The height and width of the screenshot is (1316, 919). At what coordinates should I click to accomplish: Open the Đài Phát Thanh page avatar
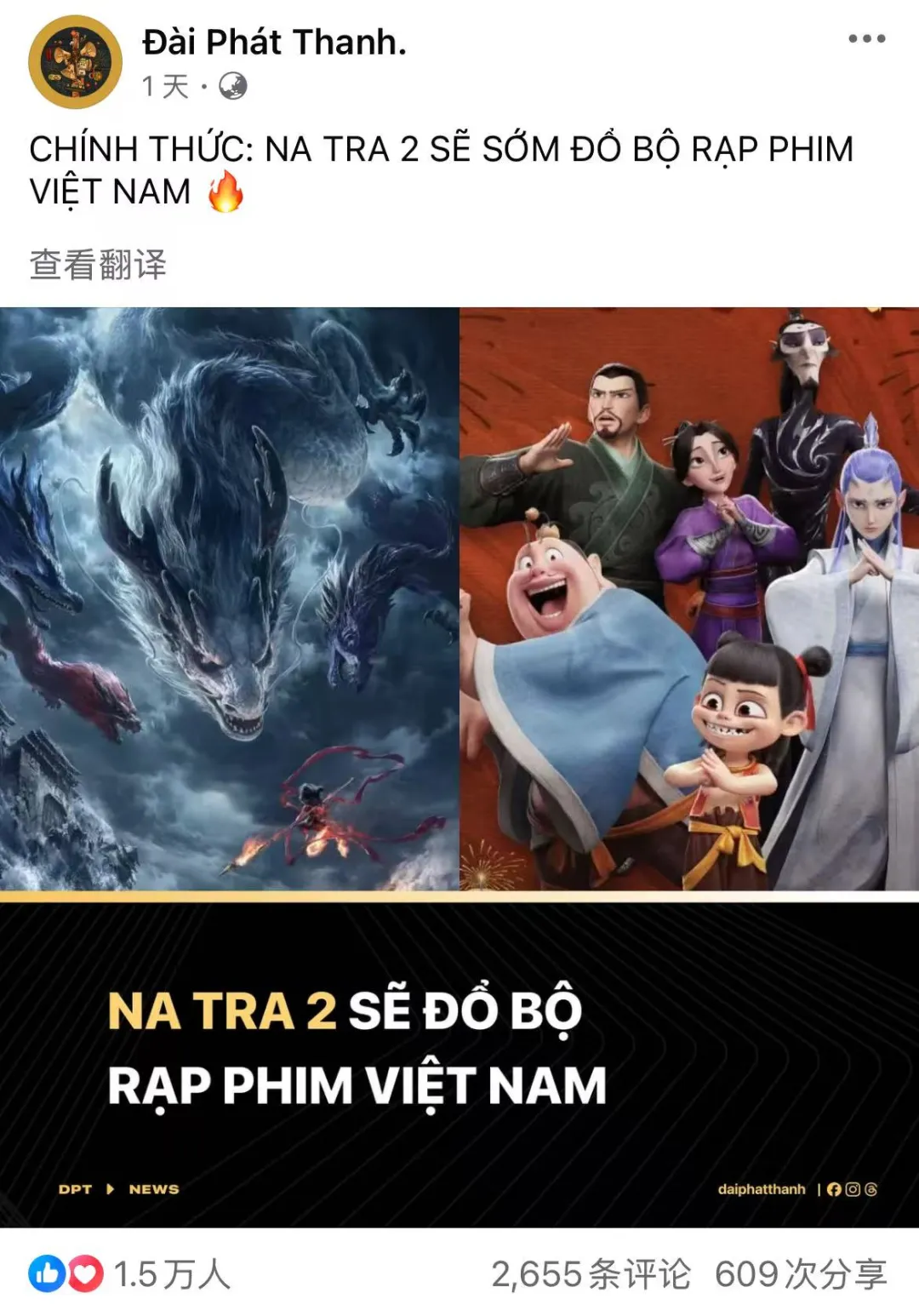point(75,62)
